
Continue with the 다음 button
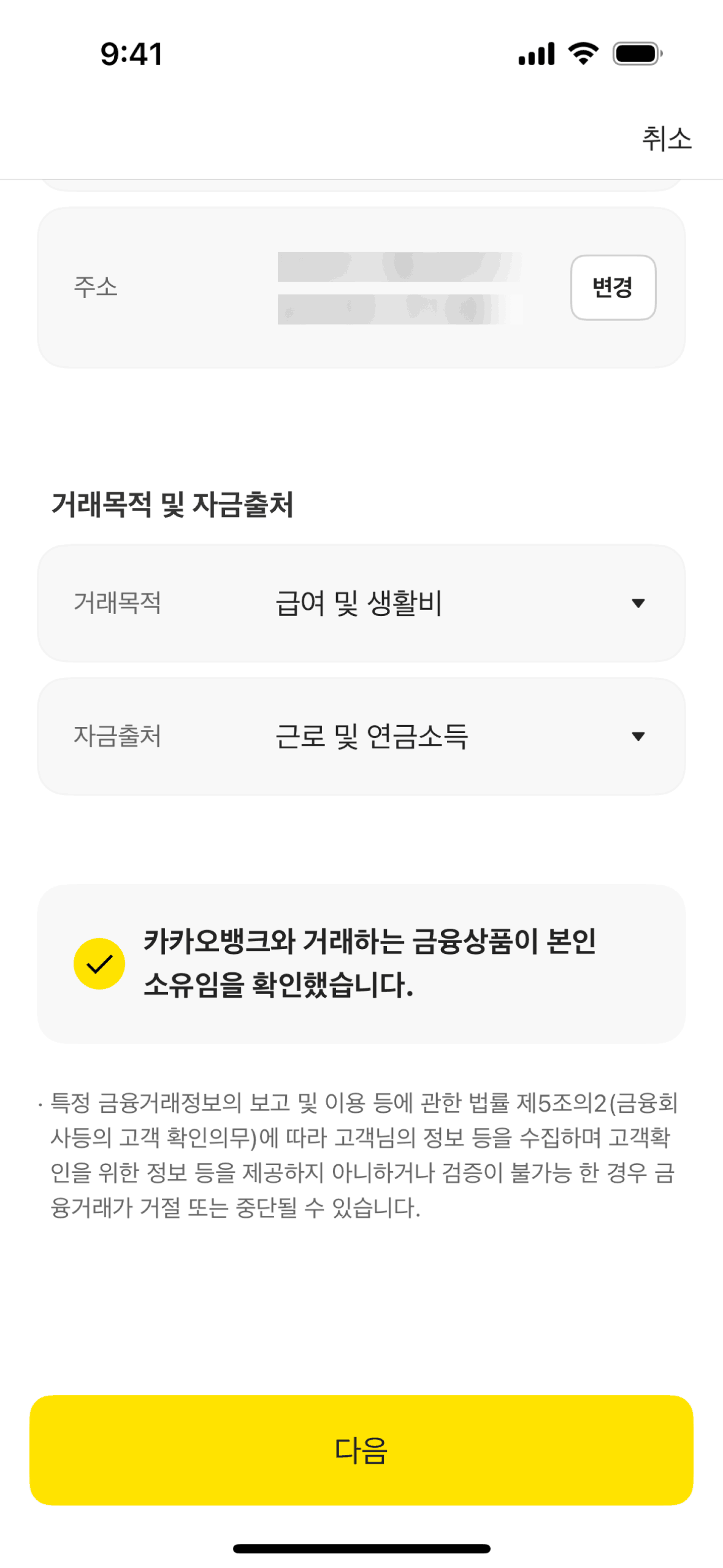[x=361, y=1450]
